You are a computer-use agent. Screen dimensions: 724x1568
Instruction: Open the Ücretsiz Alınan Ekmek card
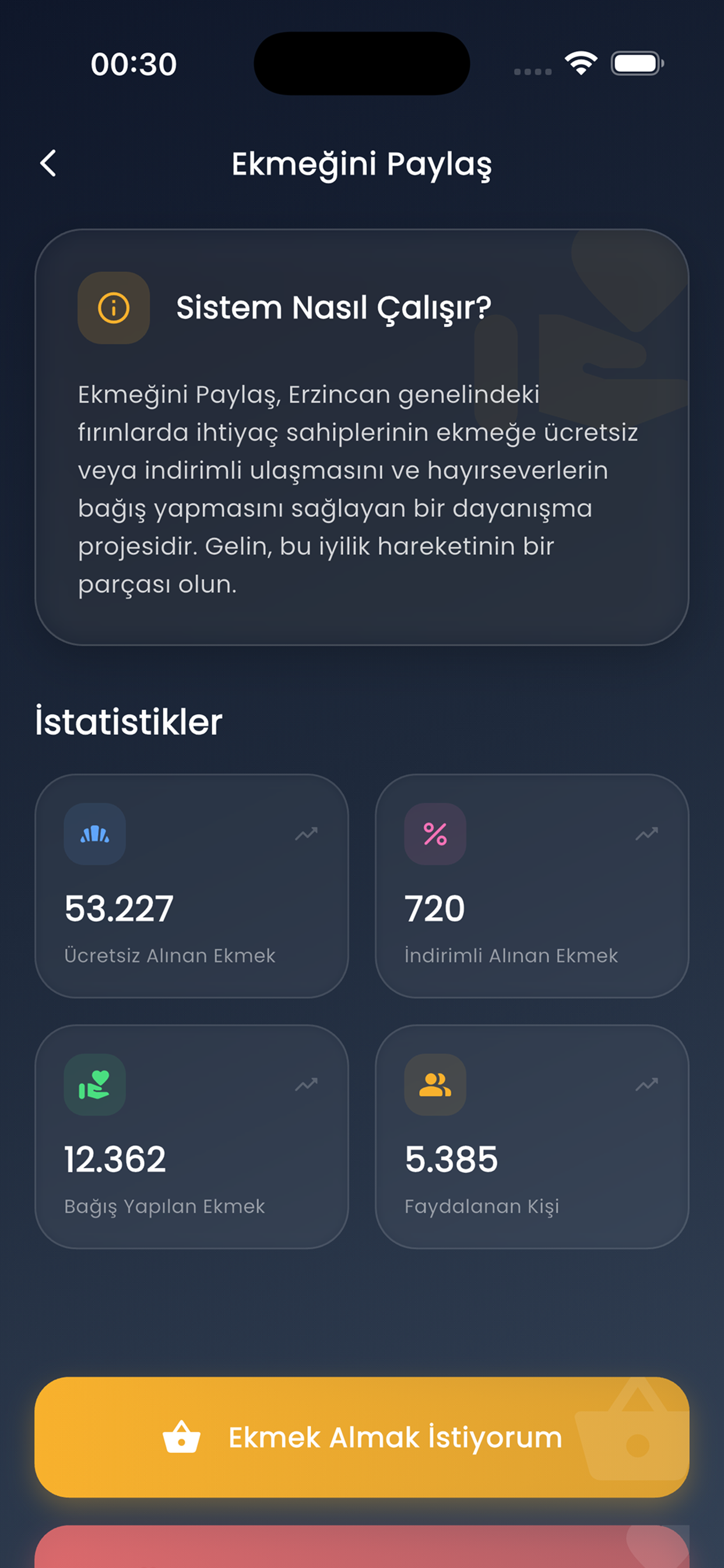click(x=192, y=885)
